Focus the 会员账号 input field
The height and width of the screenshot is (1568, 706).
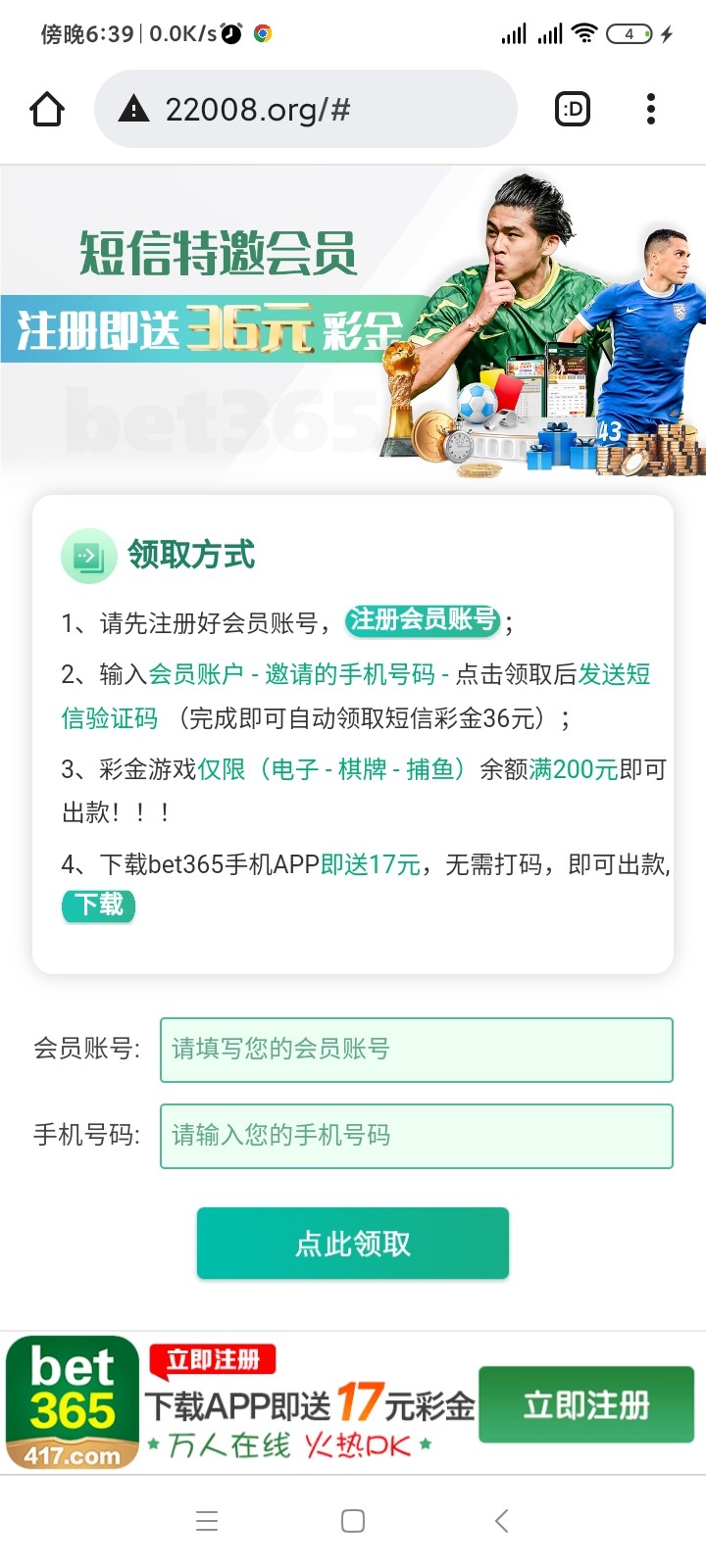click(x=416, y=1050)
